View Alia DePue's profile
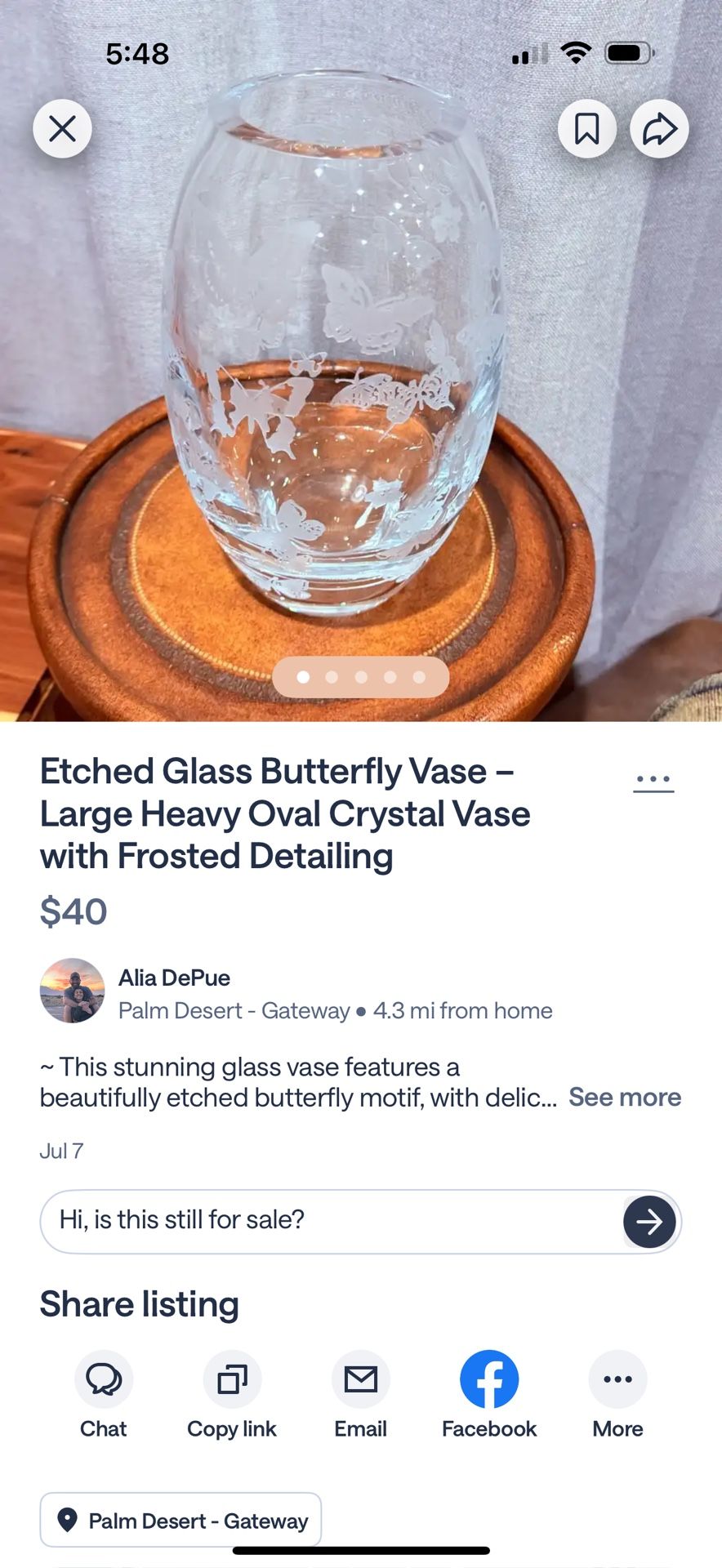 pyautogui.click(x=73, y=991)
